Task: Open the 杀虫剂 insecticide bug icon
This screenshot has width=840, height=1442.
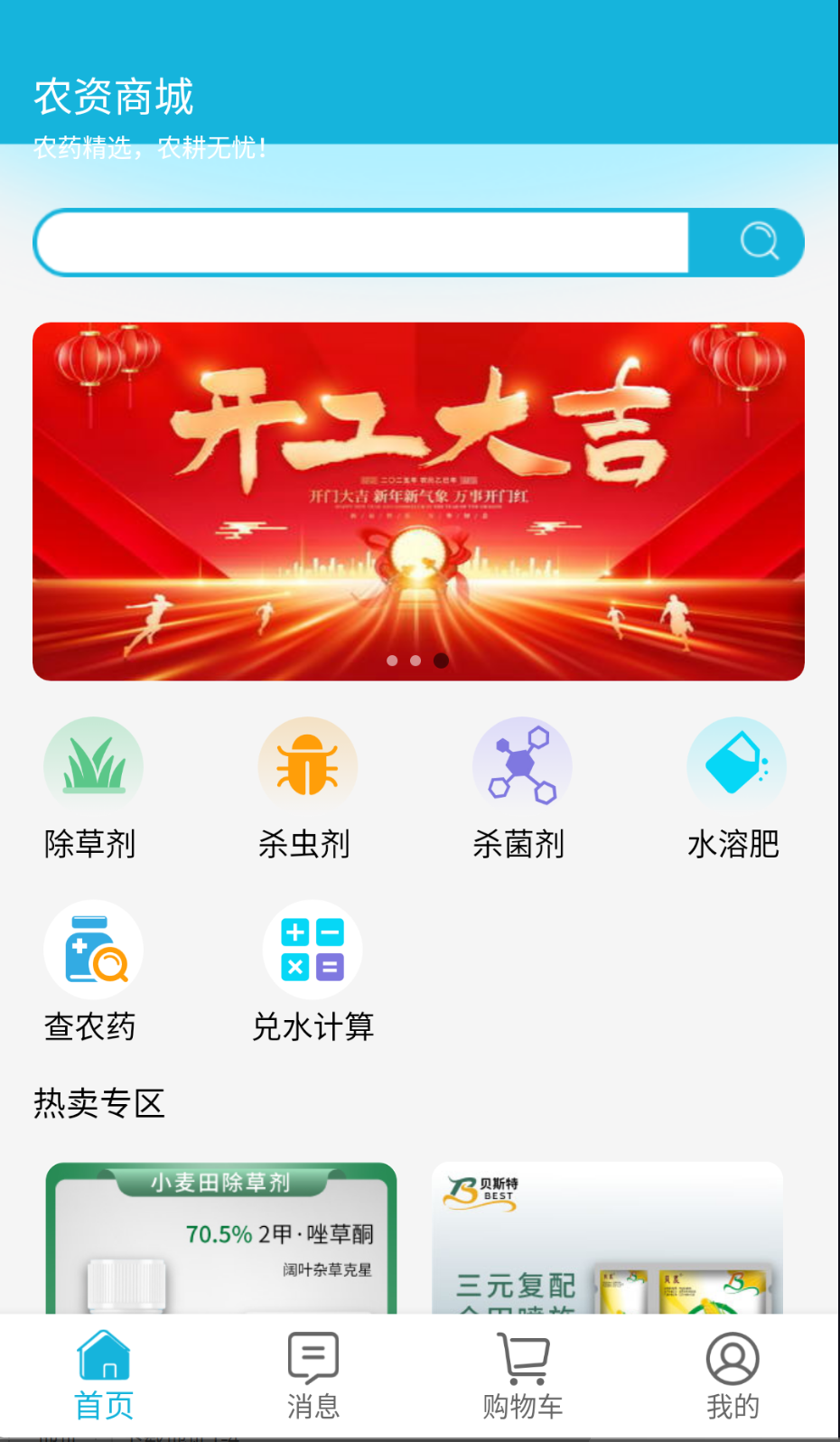Action: tap(307, 763)
